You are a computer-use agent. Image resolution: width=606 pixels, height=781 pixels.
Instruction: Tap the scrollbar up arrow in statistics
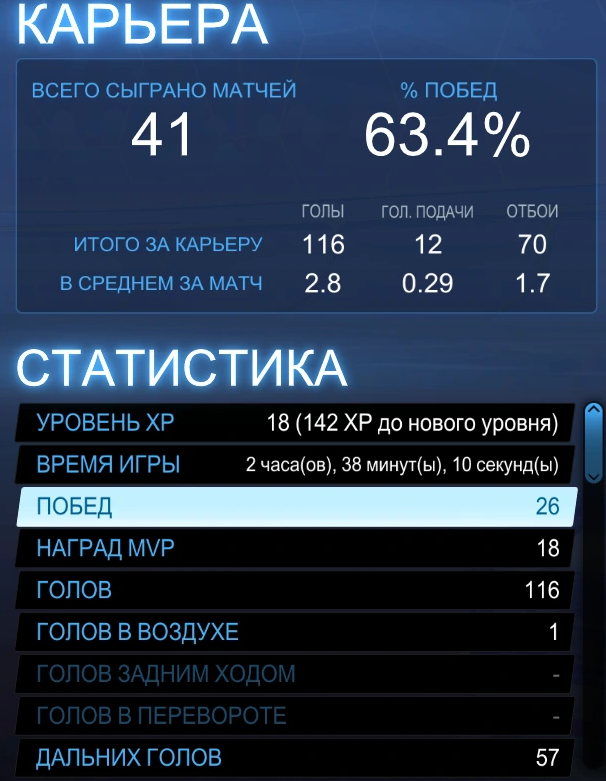tap(593, 409)
